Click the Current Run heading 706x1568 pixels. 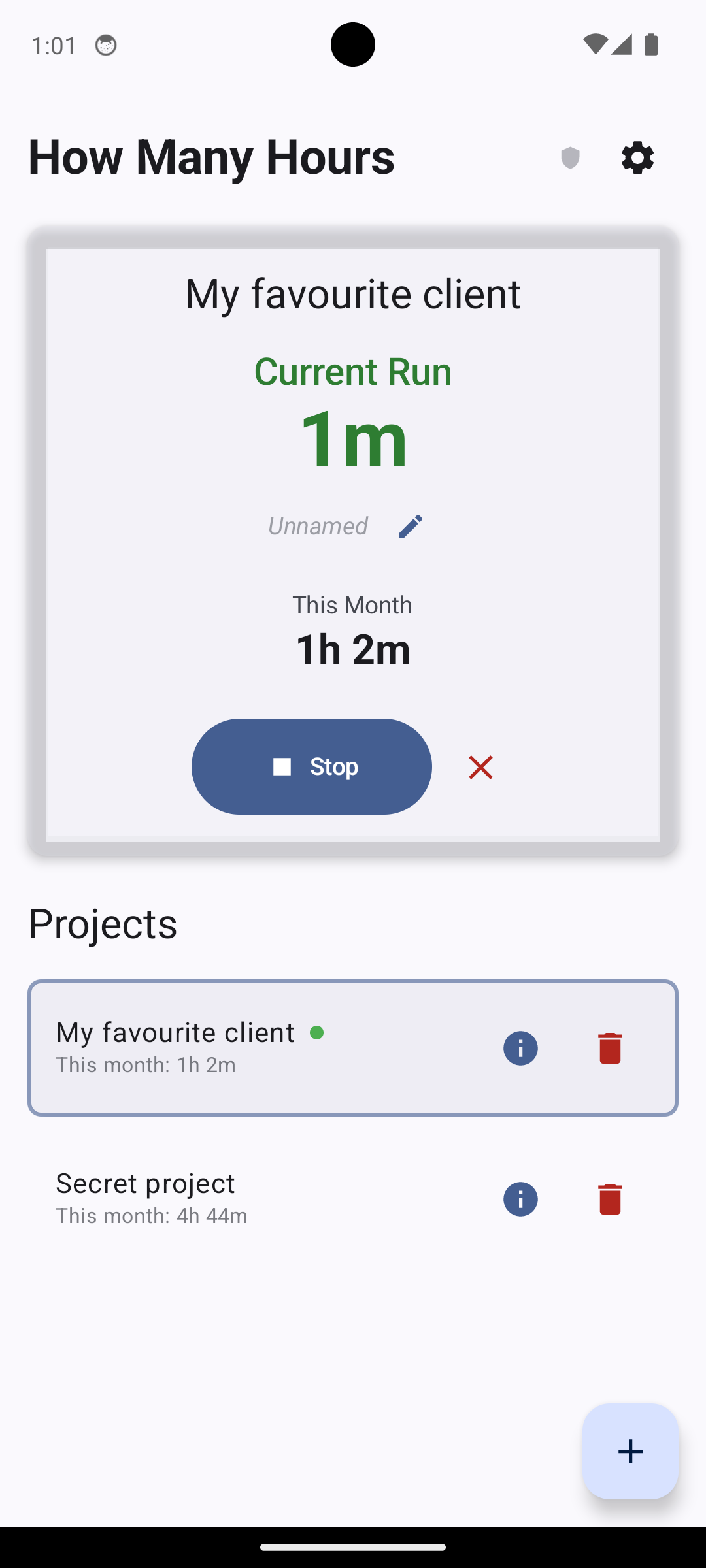click(x=352, y=371)
